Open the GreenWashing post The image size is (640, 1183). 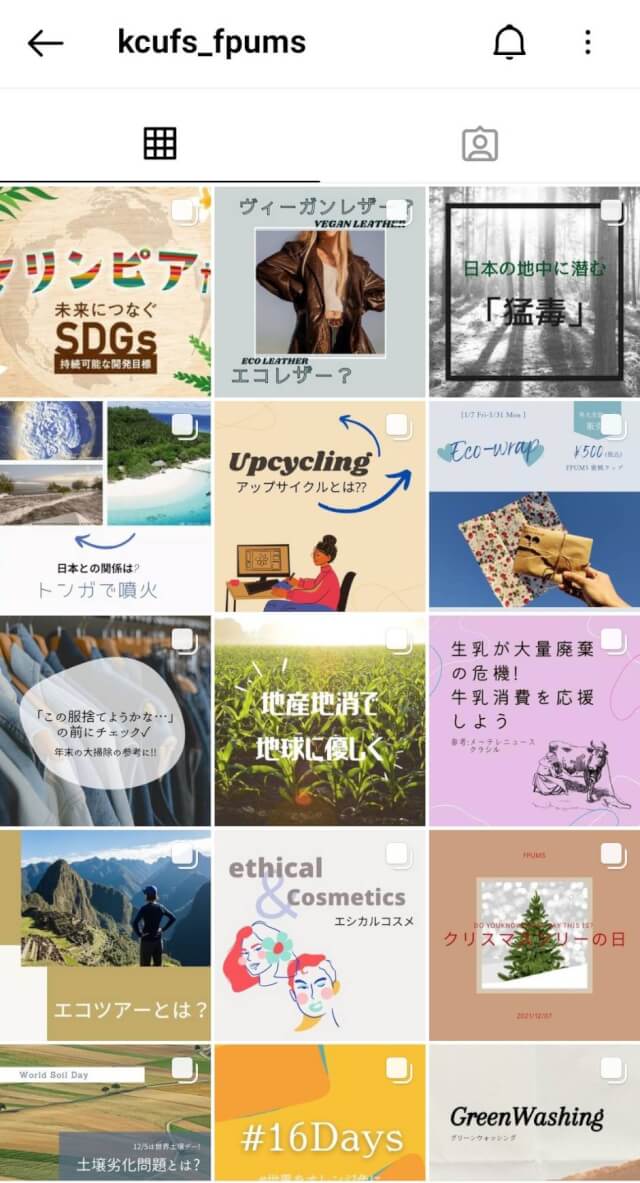coord(534,1112)
